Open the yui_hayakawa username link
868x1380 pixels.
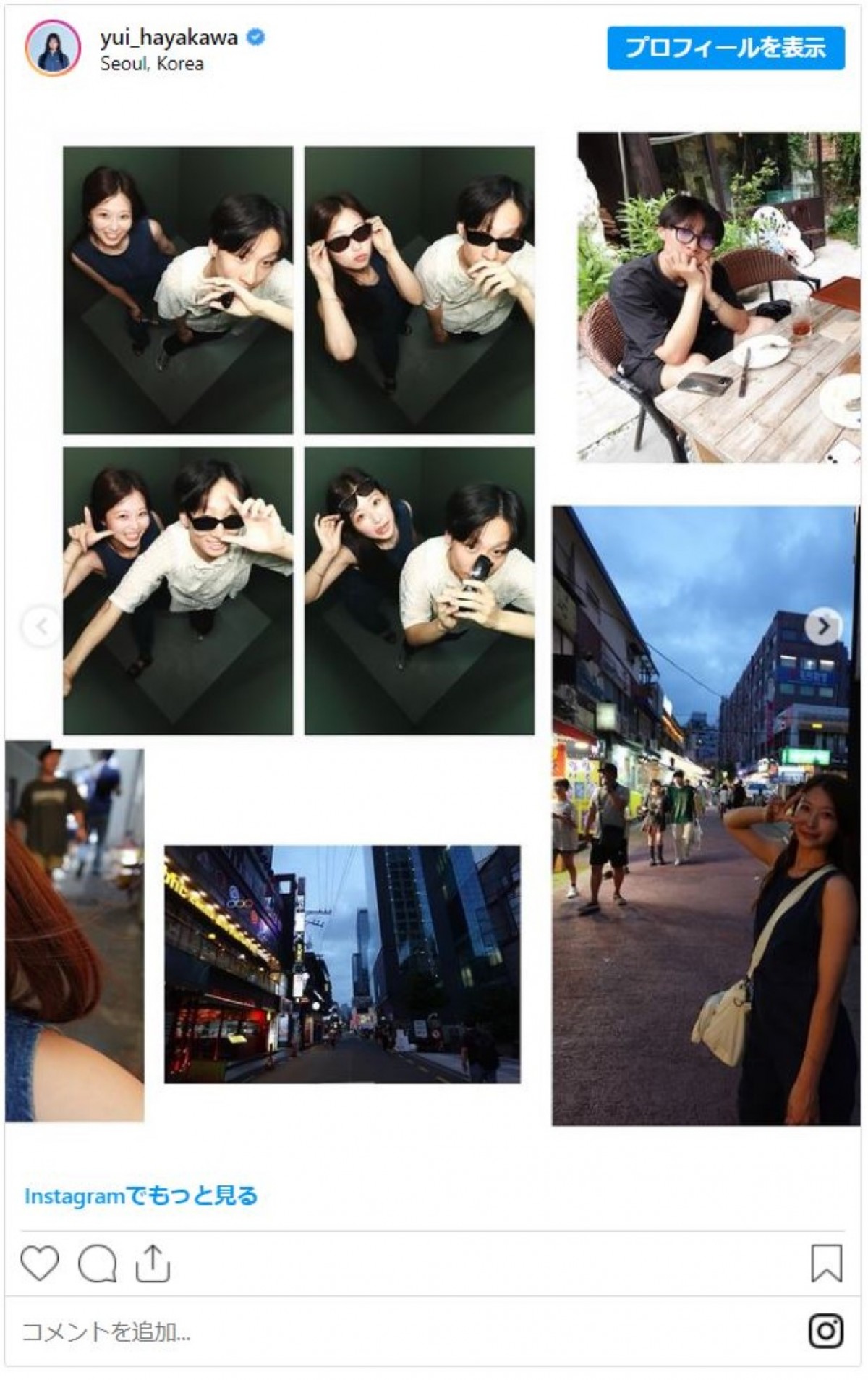[x=169, y=38]
